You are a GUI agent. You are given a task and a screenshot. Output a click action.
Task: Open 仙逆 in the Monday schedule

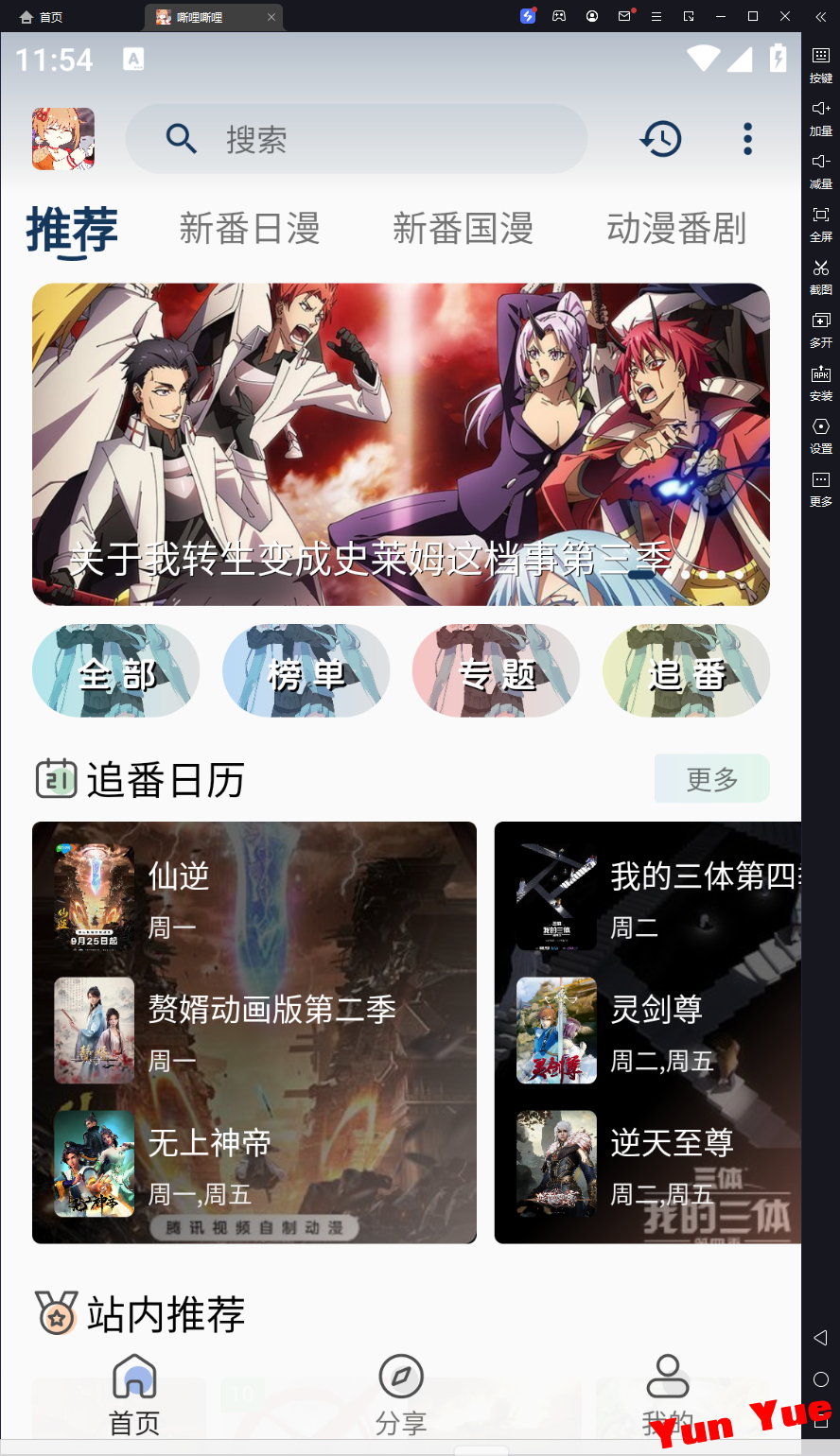pyautogui.click(x=178, y=896)
